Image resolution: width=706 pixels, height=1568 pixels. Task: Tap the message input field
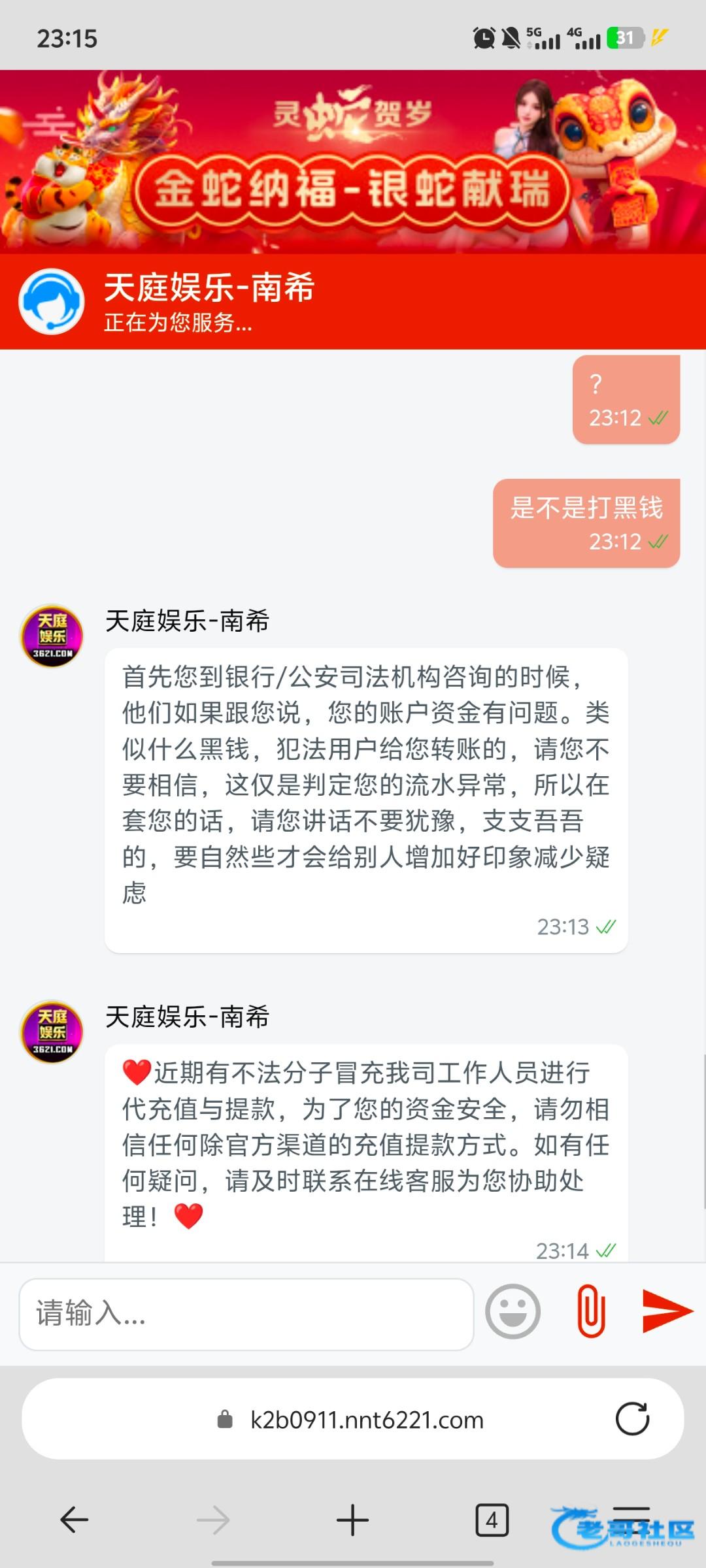tap(246, 1314)
